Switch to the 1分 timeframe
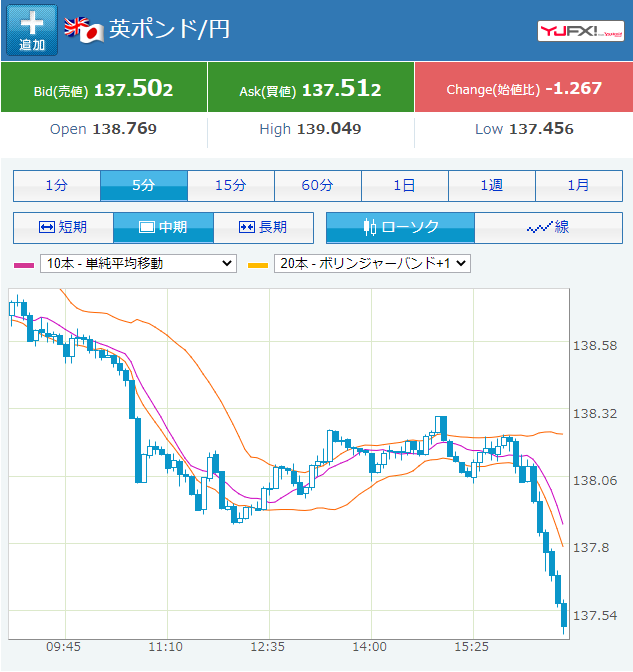The height and width of the screenshot is (672, 633). [x=57, y=186]
